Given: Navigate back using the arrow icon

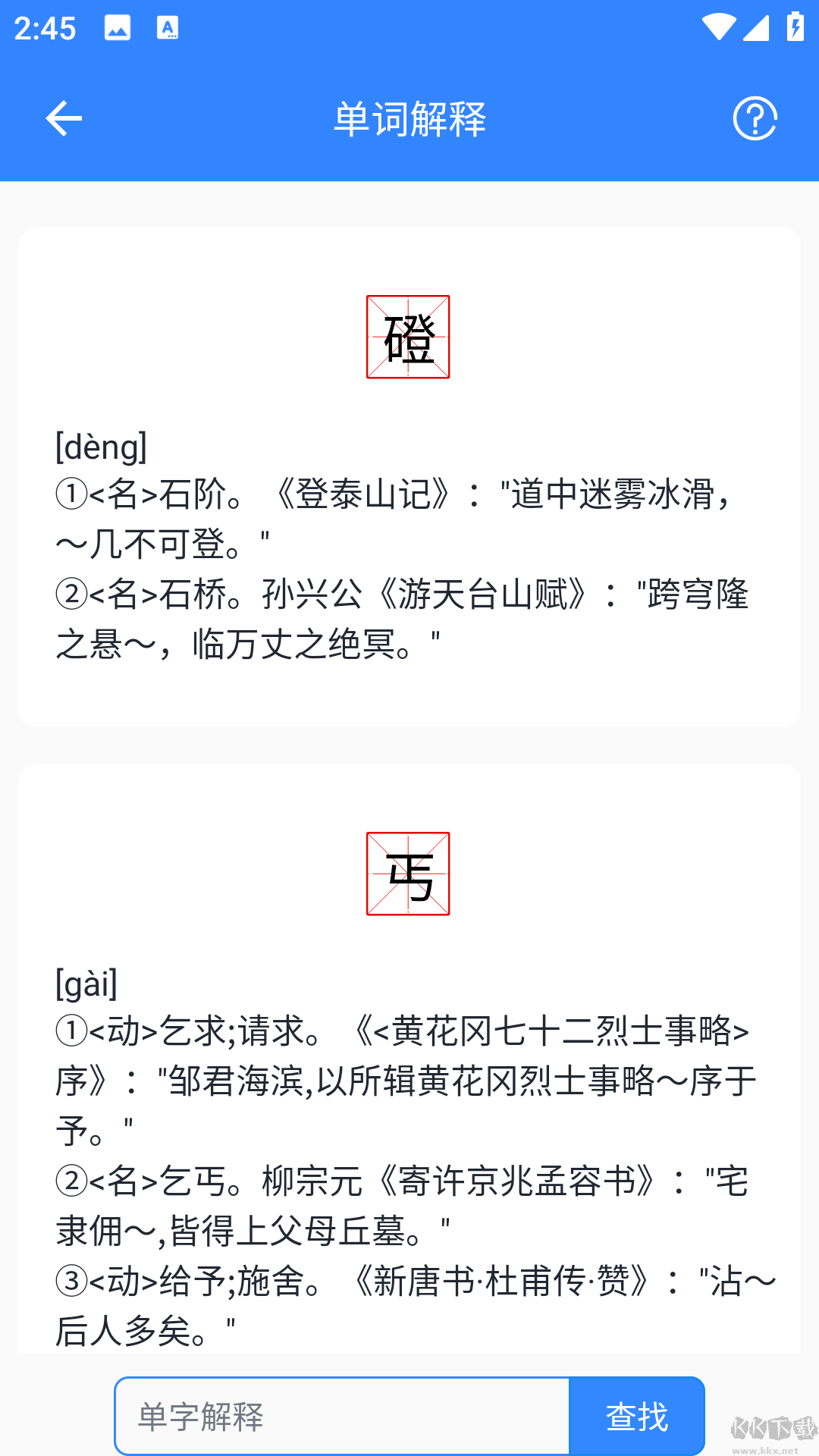Looking at the screenshot, I should click(64, 118).
